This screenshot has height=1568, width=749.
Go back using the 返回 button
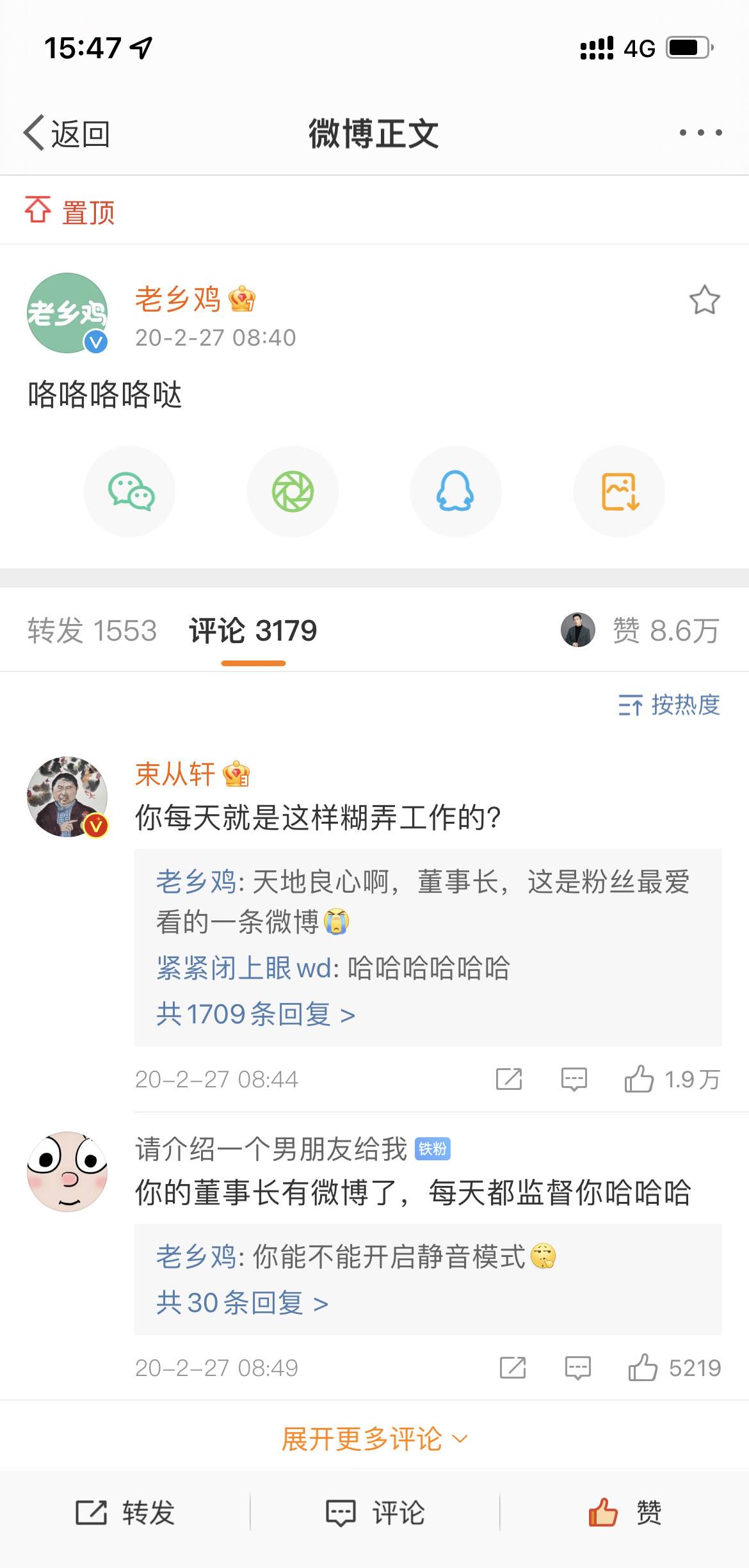67,134
